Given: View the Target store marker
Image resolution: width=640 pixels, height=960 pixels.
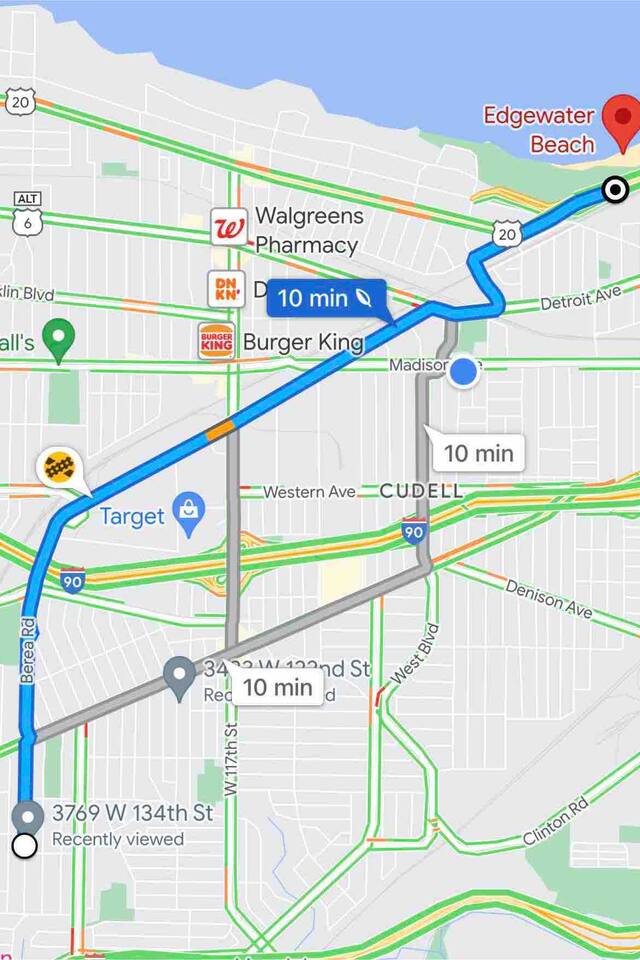Looking at the screenshot, I should point(187,511).
